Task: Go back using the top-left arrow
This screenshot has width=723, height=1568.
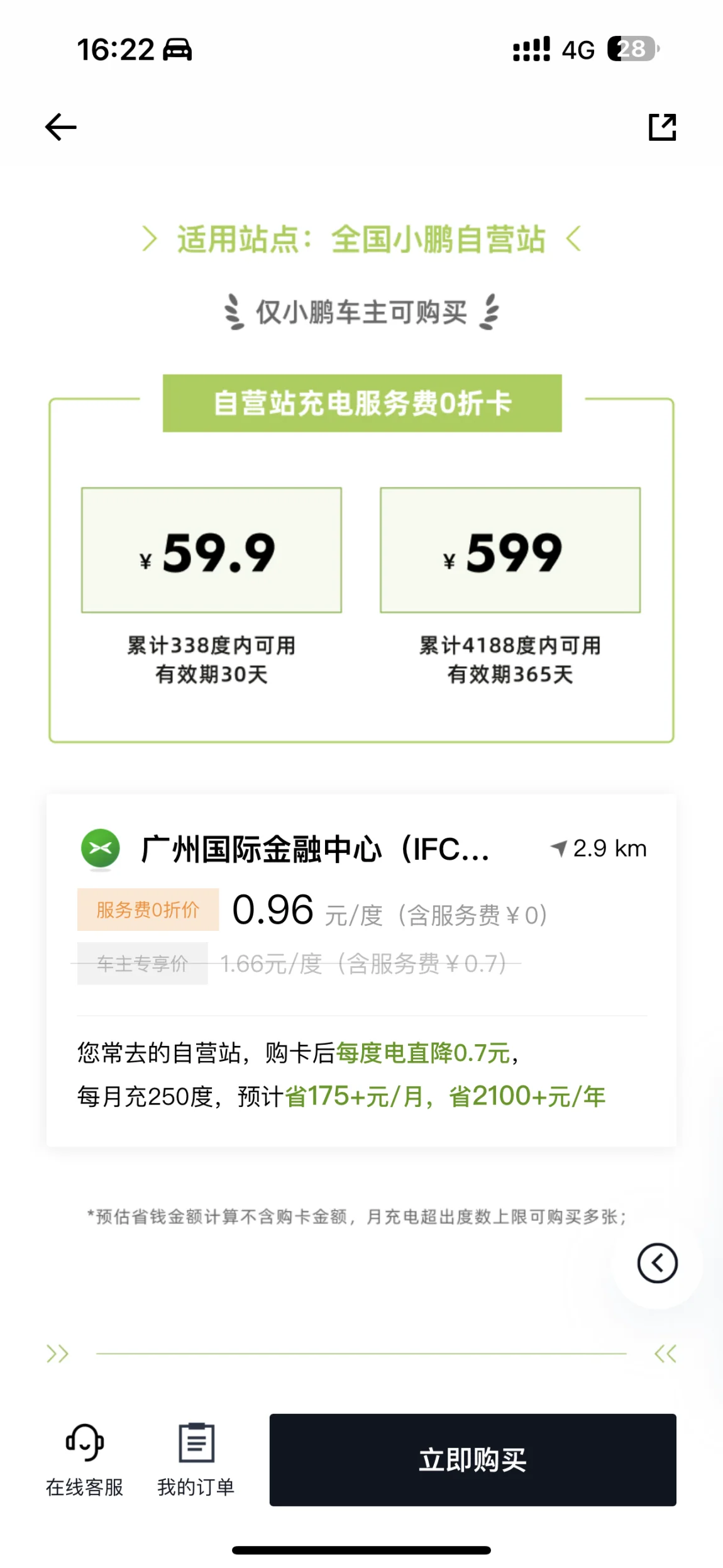Action: [61, 127]
